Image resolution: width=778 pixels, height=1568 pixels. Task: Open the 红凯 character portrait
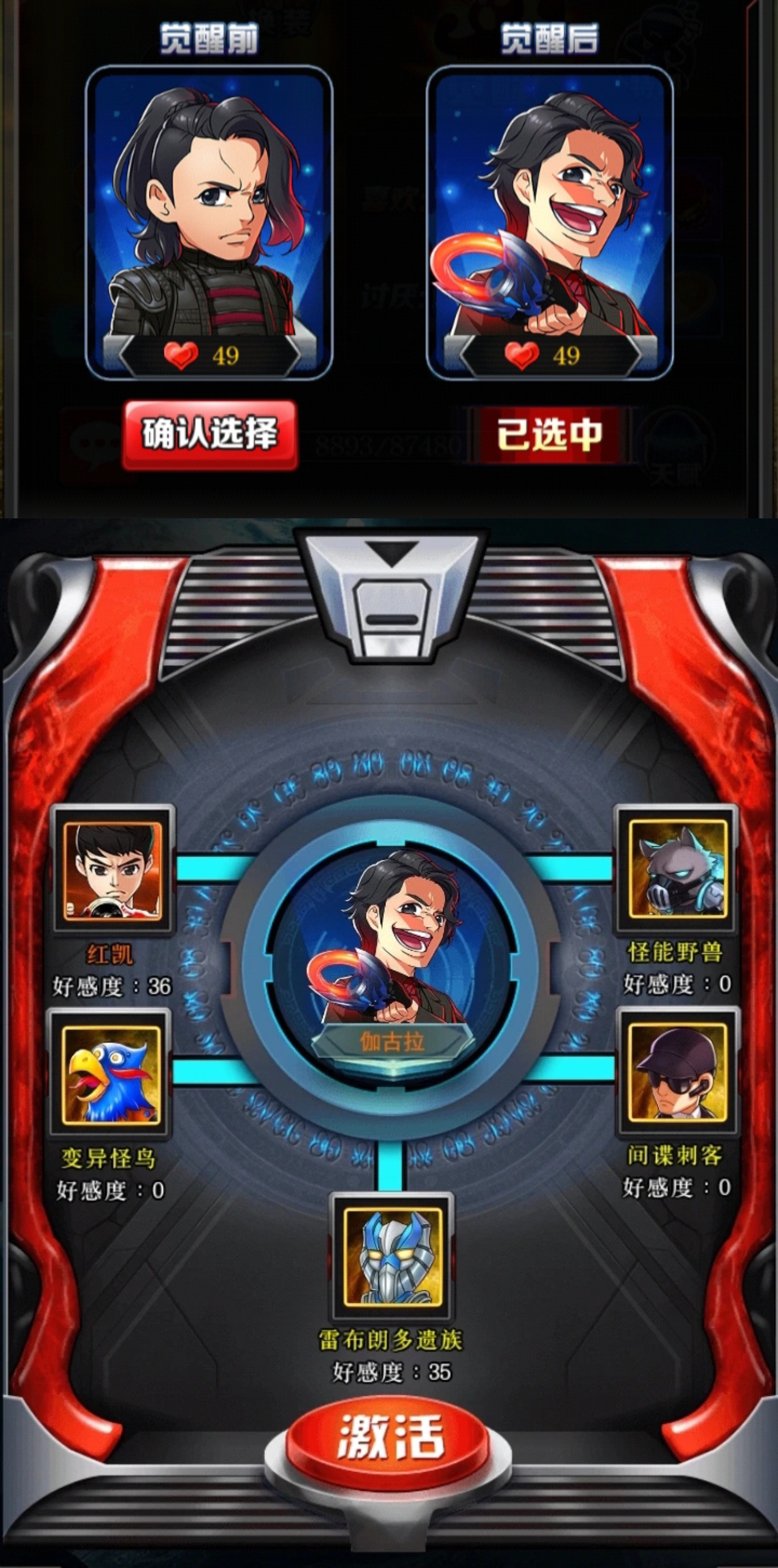coord(113,871)
